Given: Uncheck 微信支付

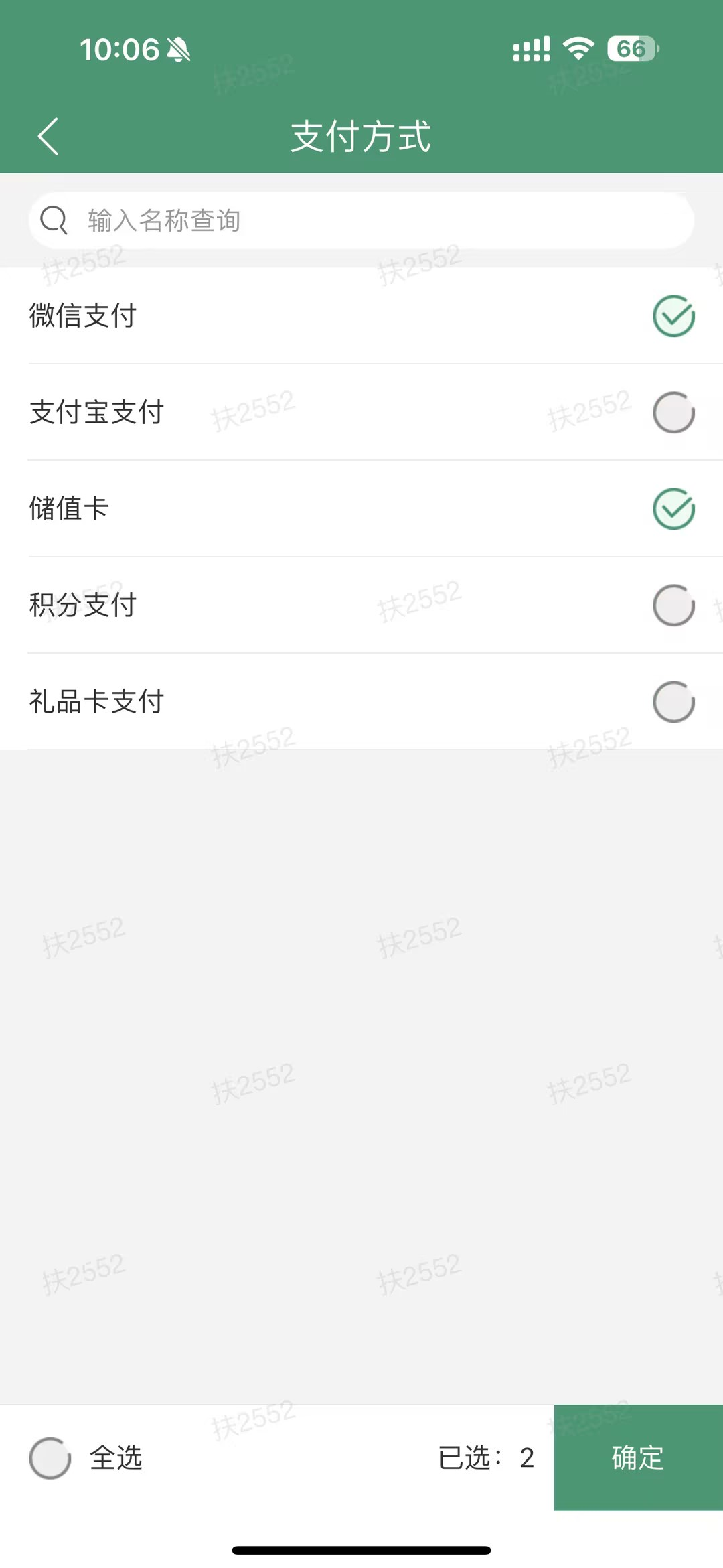Looking at the screenshot, I should [x=673, y=316].
